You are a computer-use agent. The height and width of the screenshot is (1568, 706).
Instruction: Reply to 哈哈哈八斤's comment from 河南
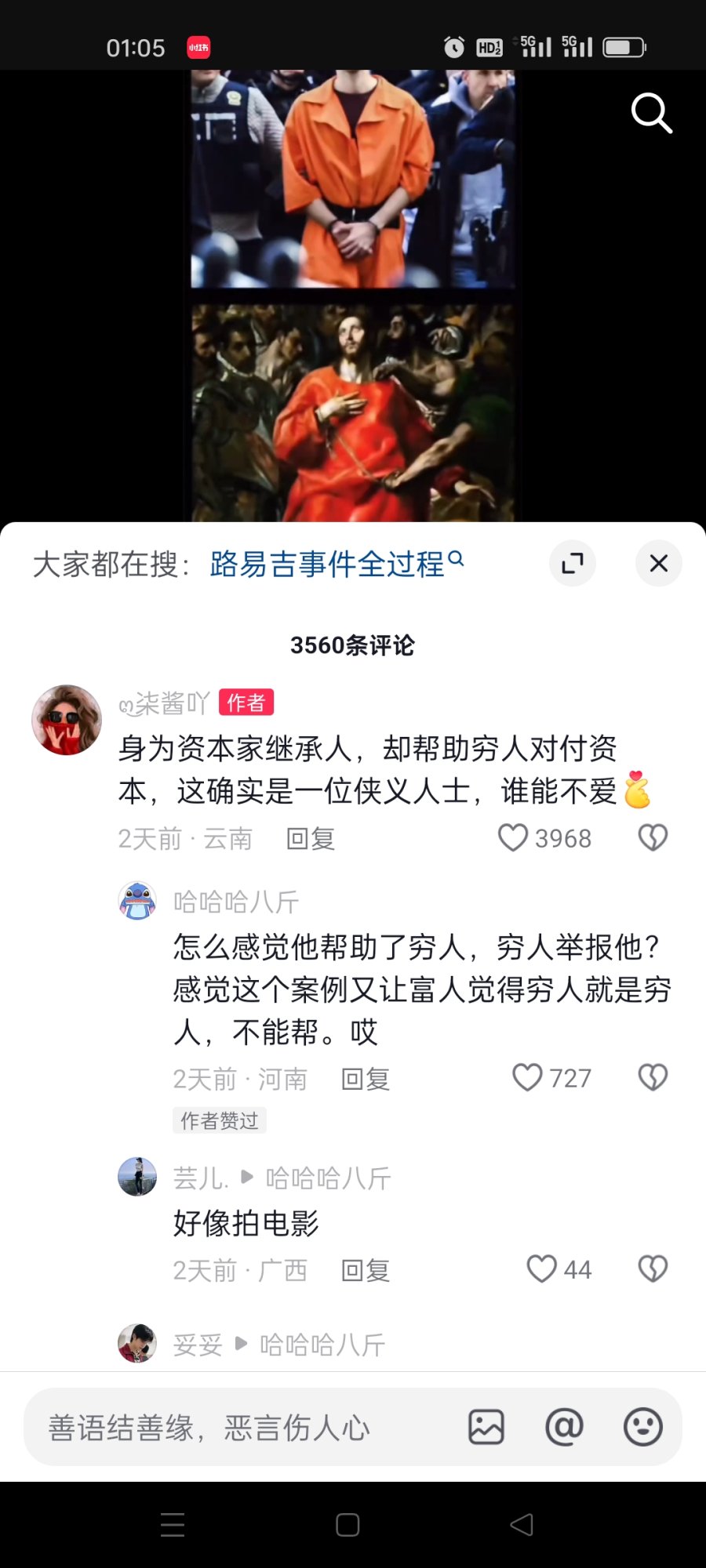(x=366, y=1080)
